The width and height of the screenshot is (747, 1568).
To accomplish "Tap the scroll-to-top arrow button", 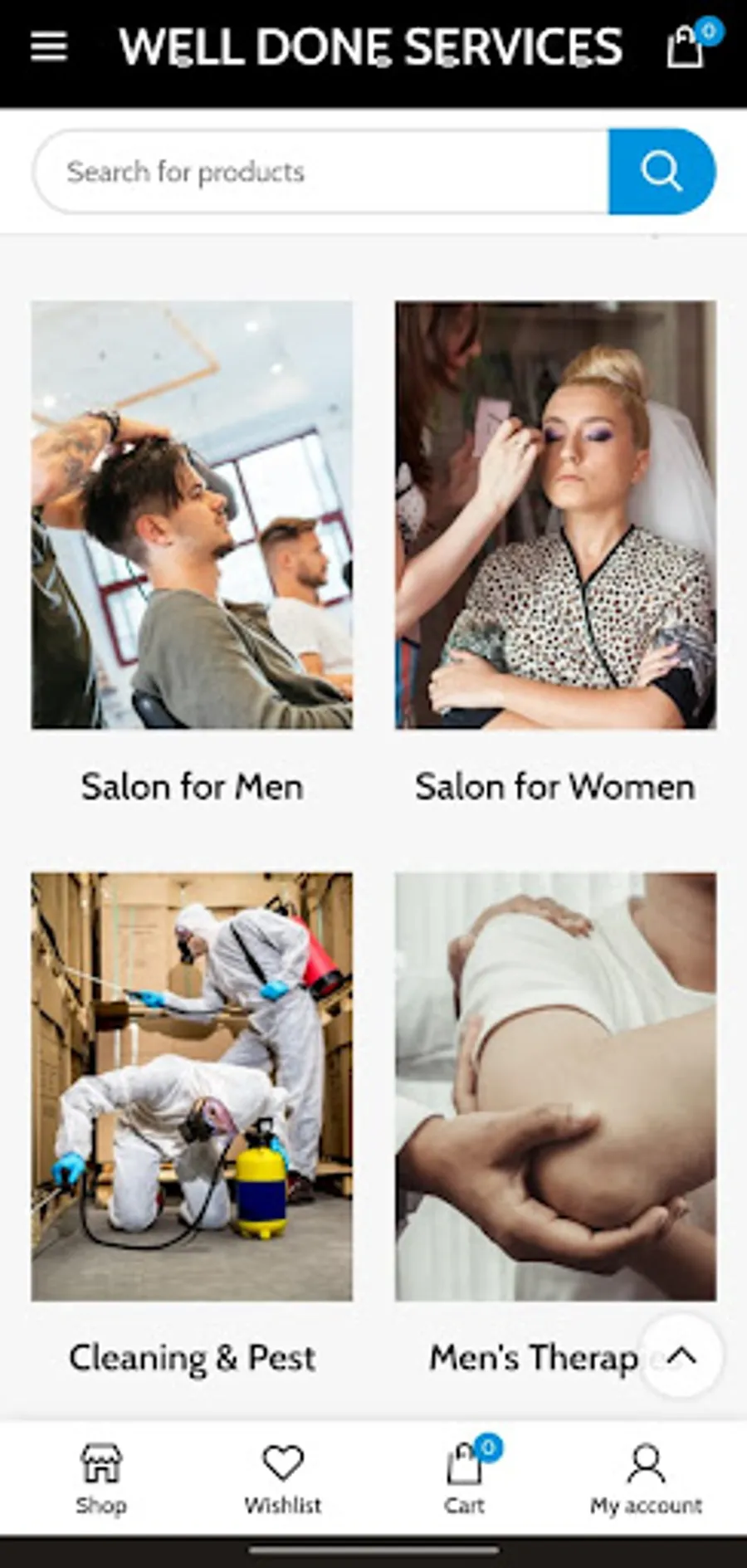I will click(681, 1356).
